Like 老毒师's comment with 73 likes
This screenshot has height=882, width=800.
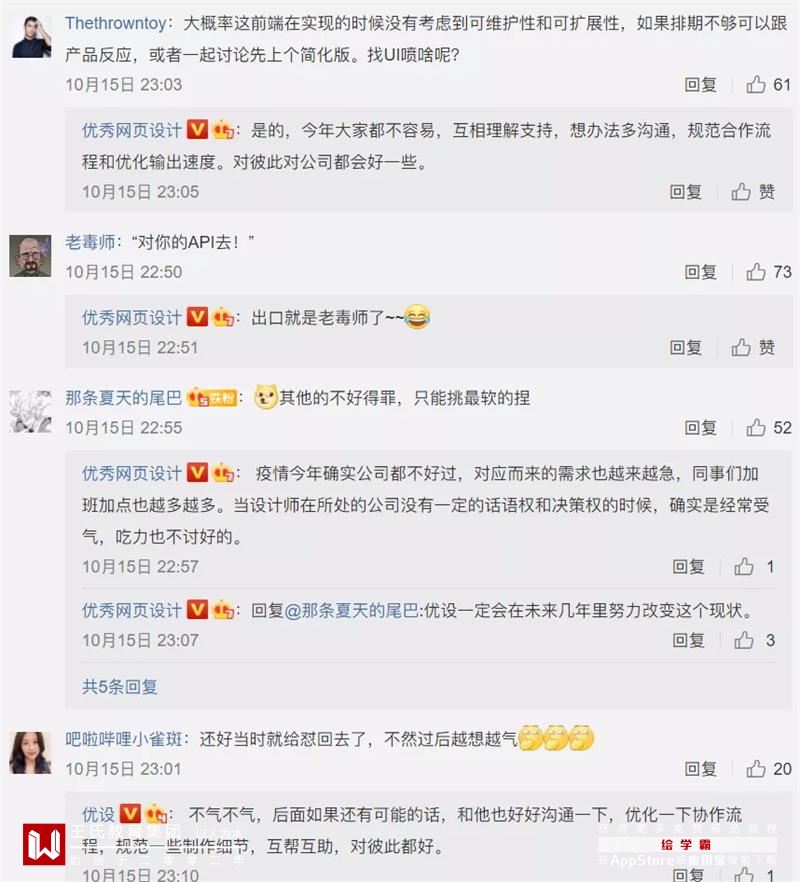(757, 272)
